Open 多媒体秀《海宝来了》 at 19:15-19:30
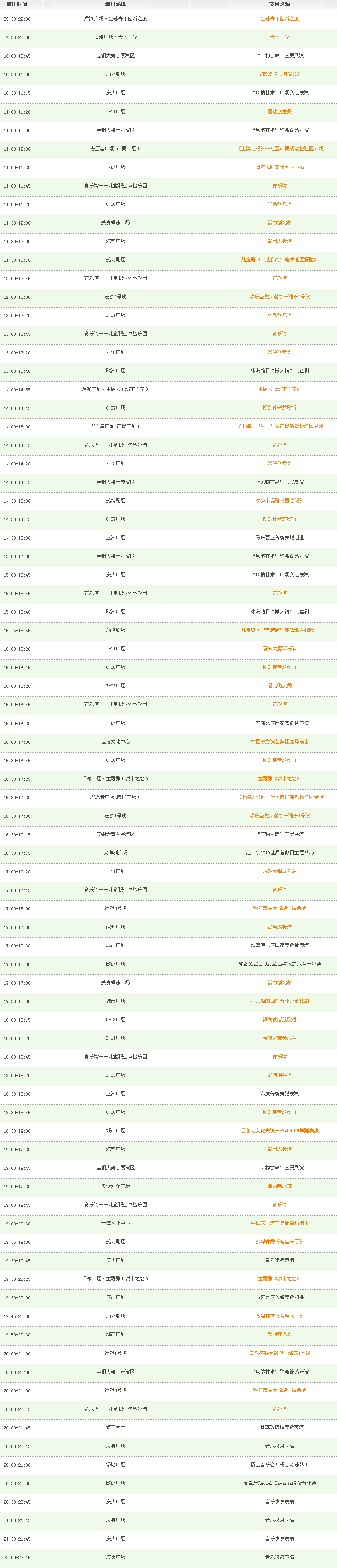This screenshot has width=337, height=1568. coord(279,1242)
